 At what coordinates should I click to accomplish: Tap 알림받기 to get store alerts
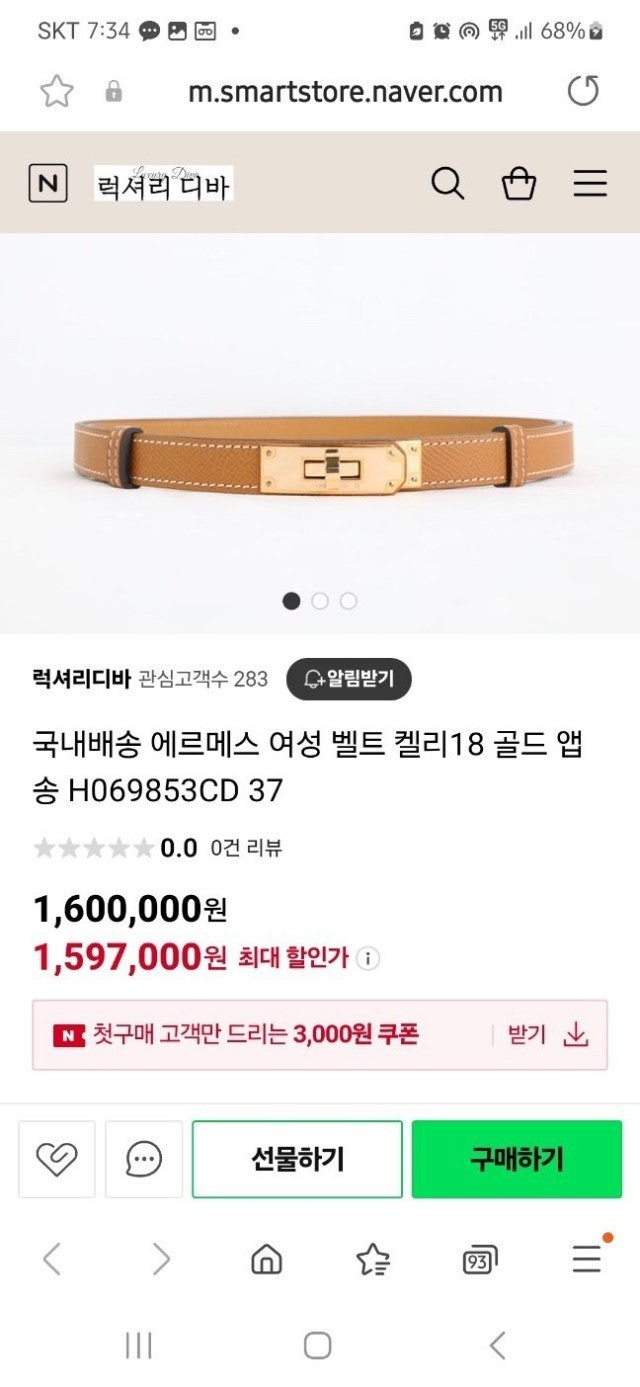pyautogui.click(x=349, y=680)
